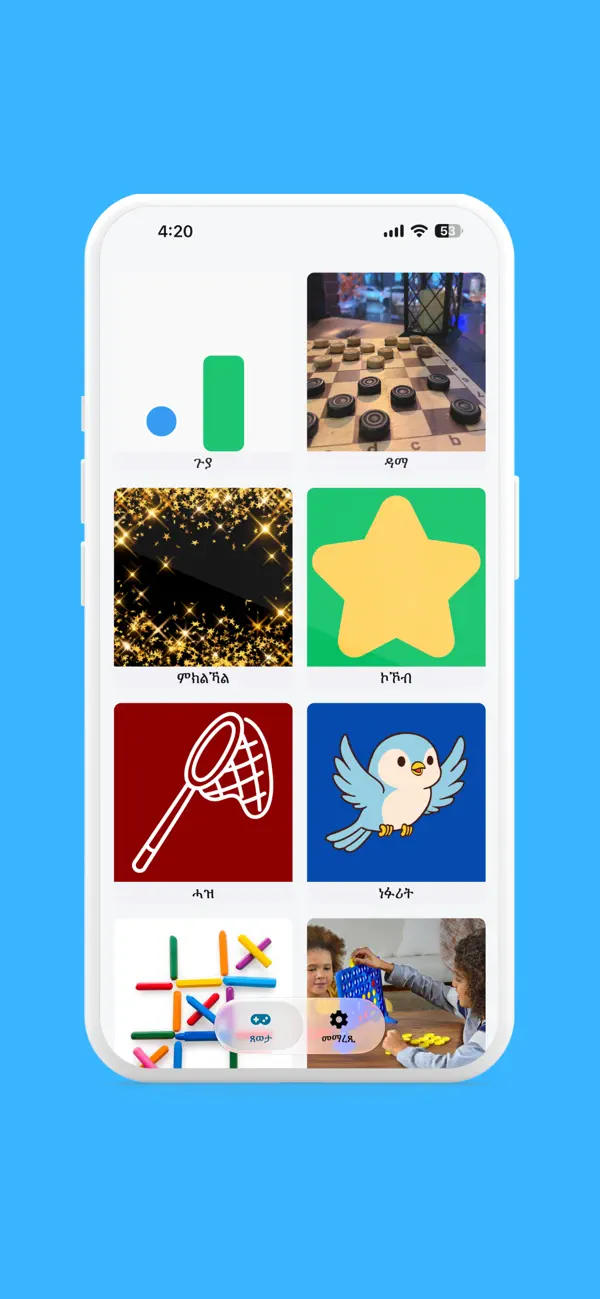Select the ኮኾብ star game

(x=396, y=587)
